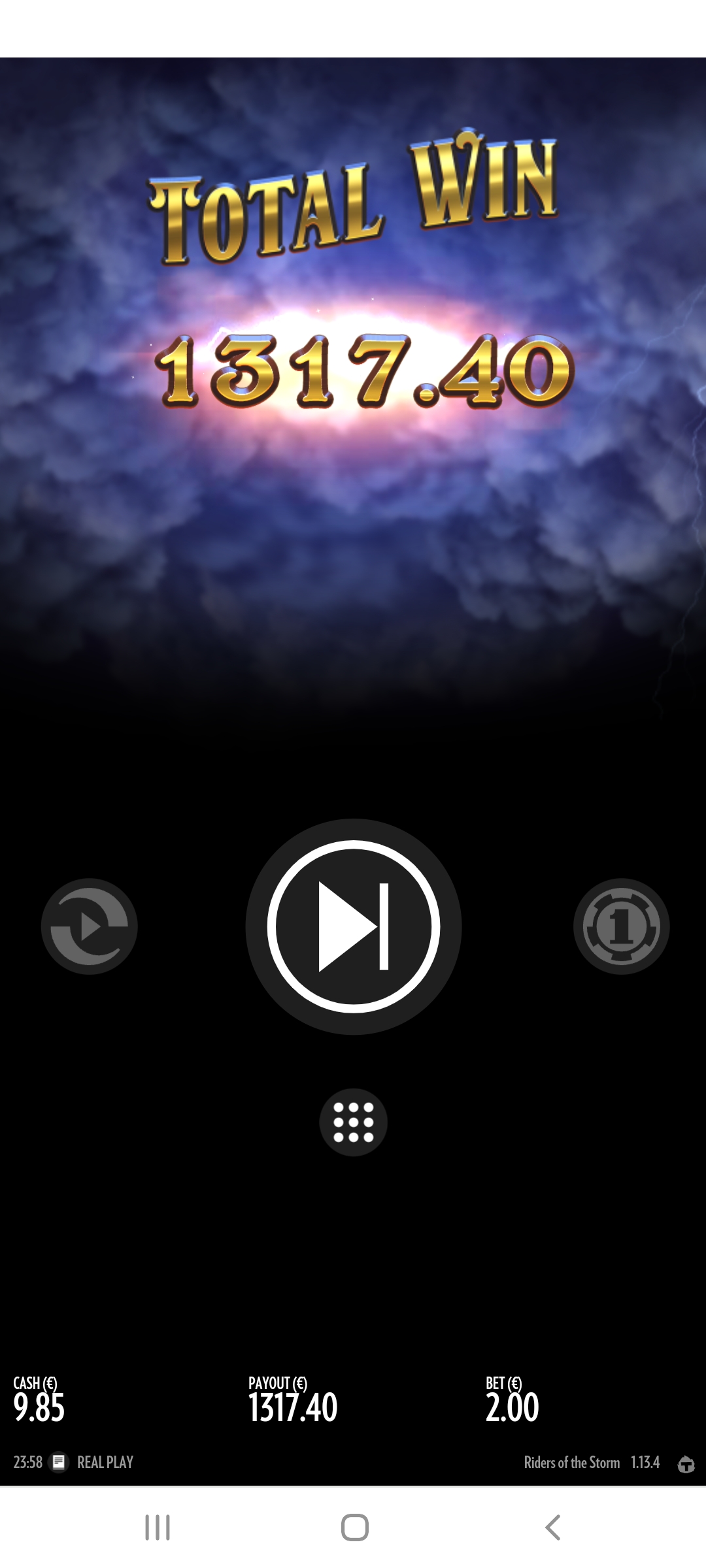706x1568 pixels.
Task: Open the bet amount chip selector
Action: pos(621,926)
